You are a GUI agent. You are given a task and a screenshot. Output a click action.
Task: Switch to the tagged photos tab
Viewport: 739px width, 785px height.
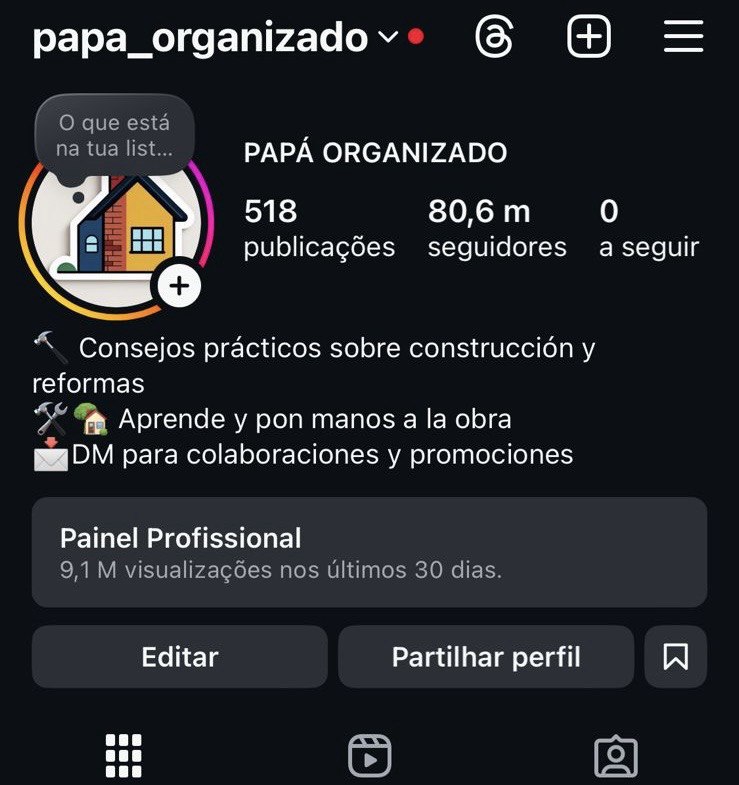coord(615,756)
